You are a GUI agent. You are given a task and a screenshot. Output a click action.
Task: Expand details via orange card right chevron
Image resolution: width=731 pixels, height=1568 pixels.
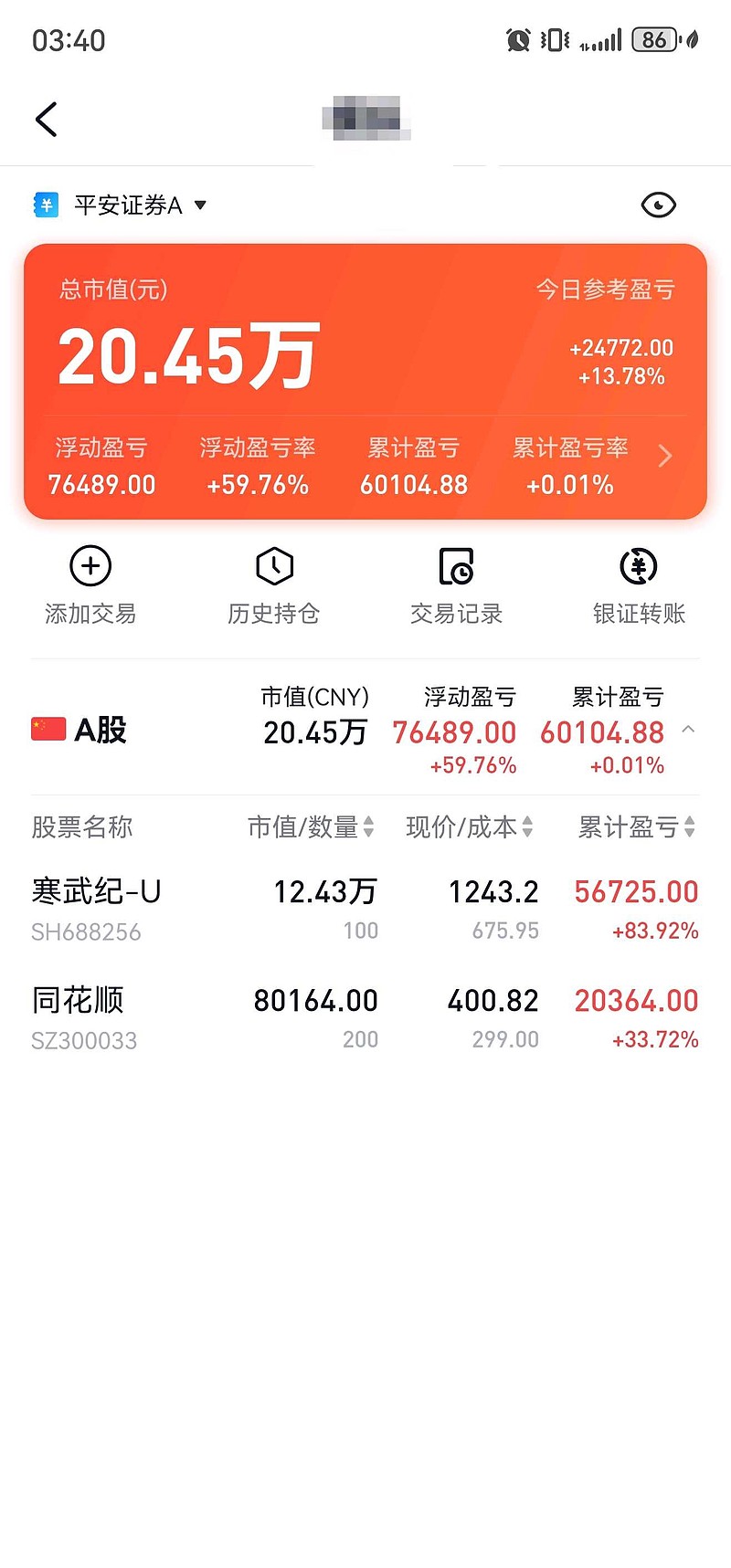pyautogui.click(x=665, y=455)
